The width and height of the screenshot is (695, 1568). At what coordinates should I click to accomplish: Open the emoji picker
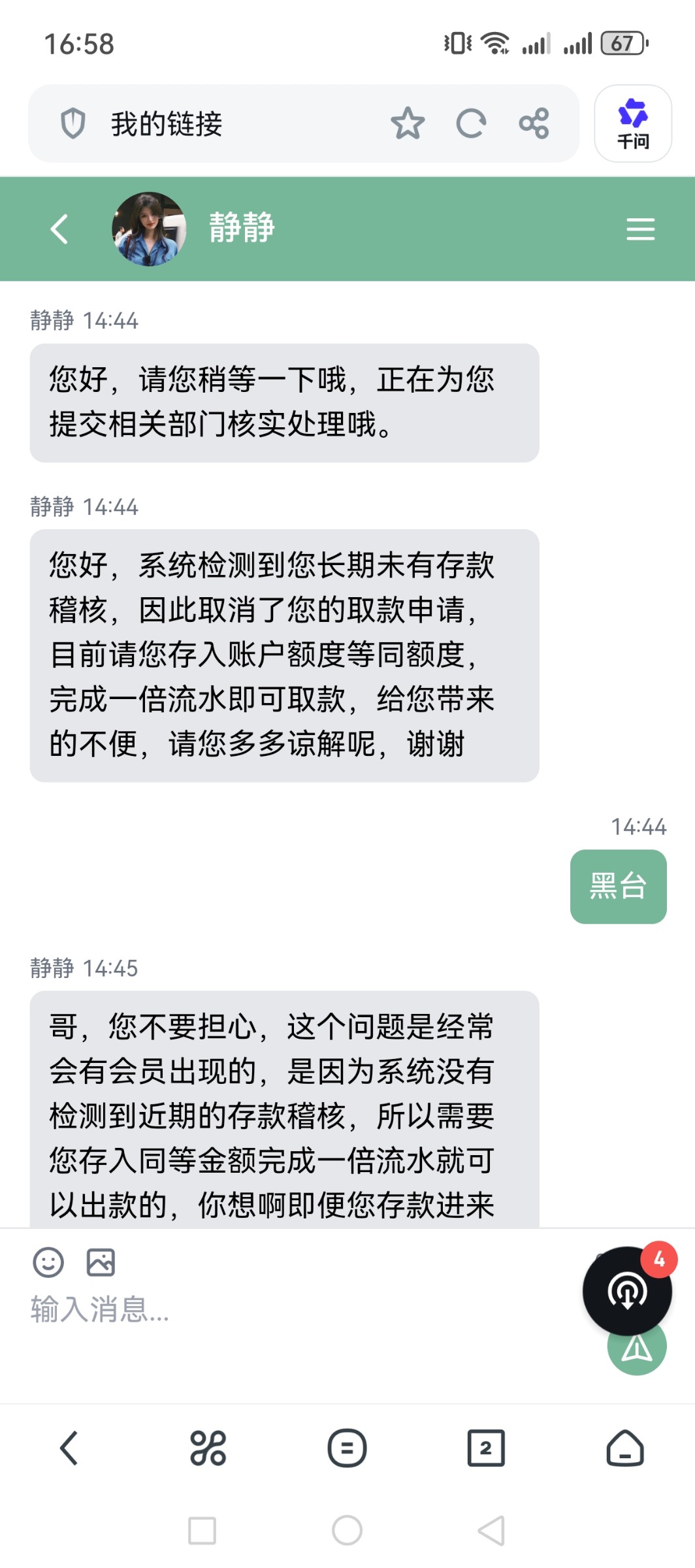(x=48, y=1262)
